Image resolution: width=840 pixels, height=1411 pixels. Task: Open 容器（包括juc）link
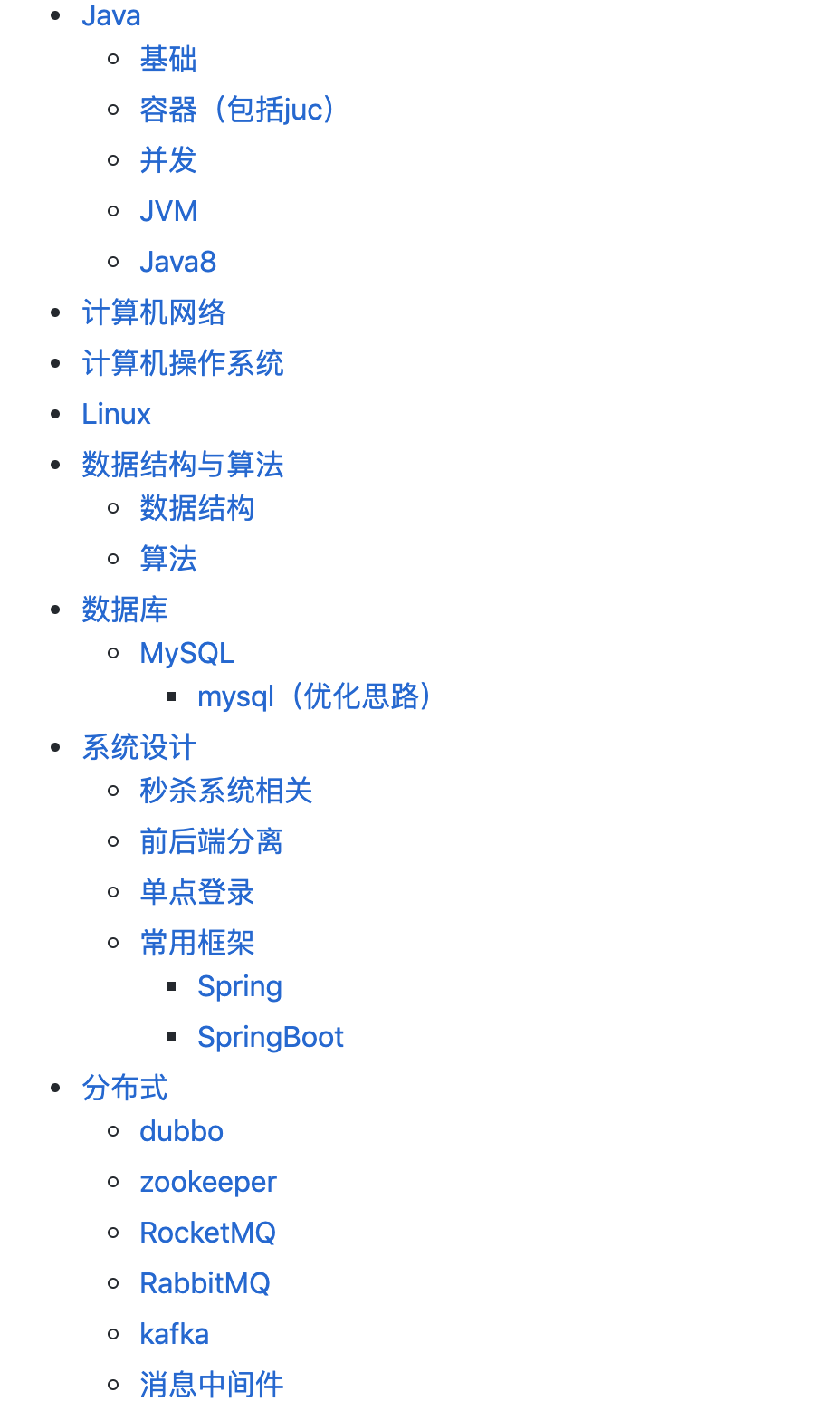click(237, 110)
